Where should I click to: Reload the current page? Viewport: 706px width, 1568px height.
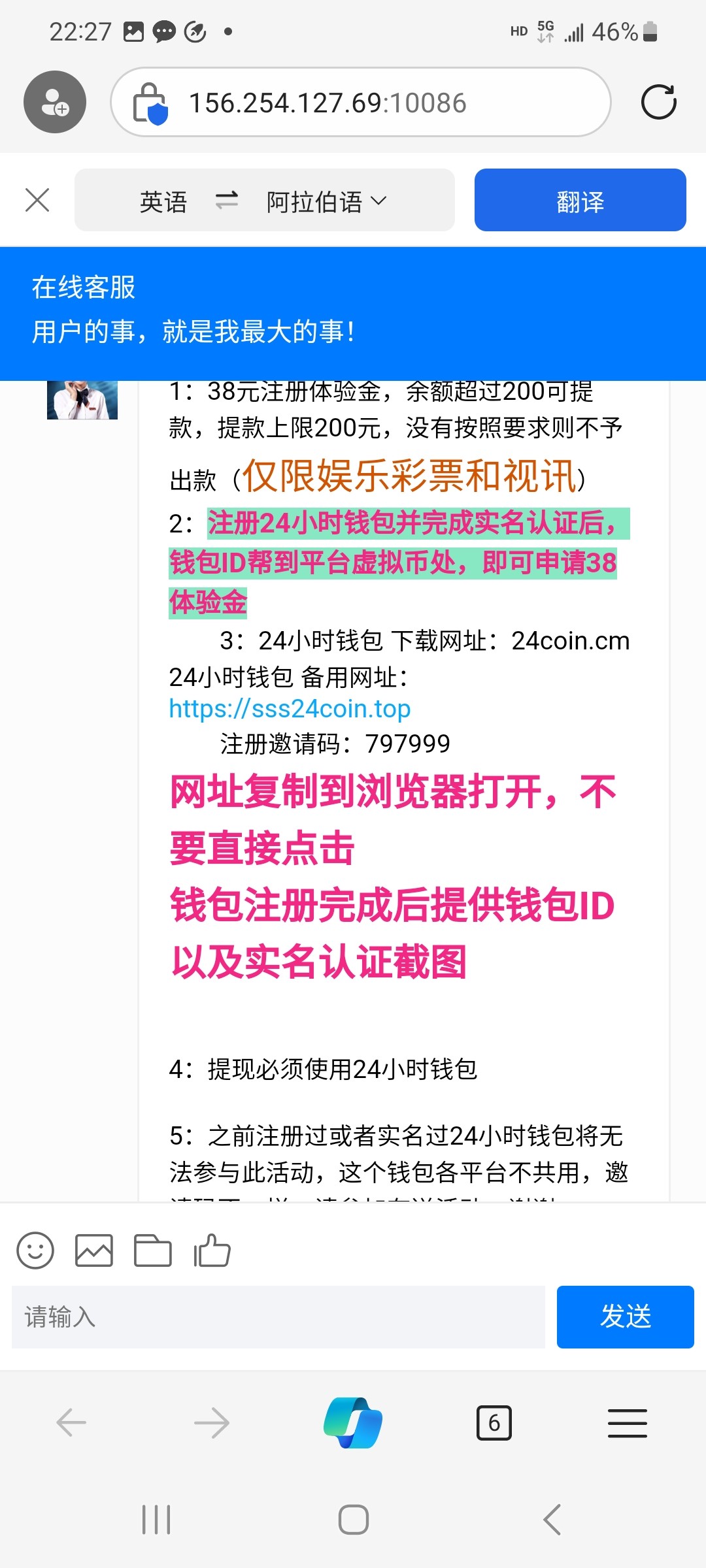click(x=658, y=103)
